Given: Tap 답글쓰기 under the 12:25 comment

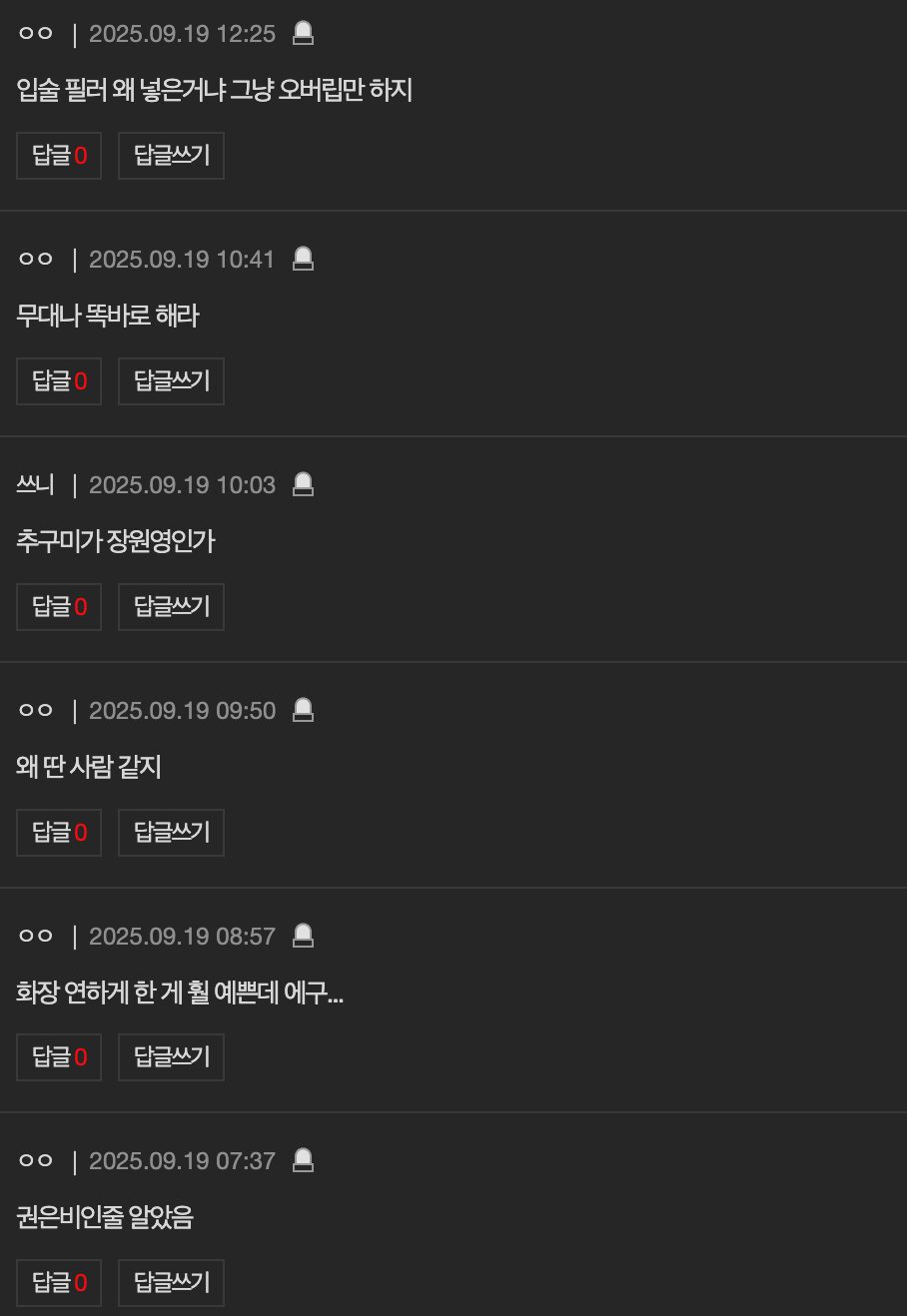Looking at the screenshot, I should pos(171,156).
